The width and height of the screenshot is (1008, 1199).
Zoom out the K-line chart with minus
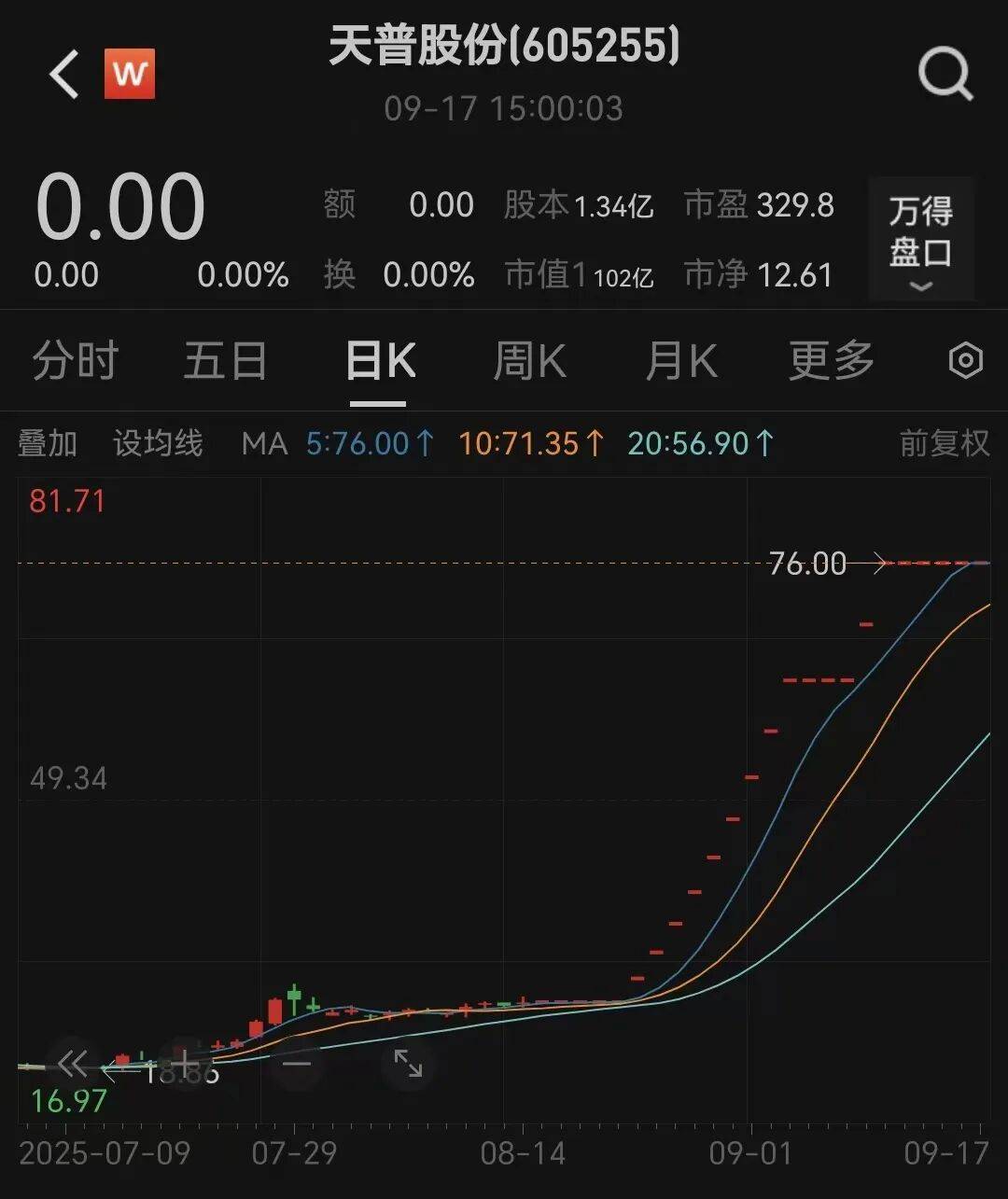pos(297,1063)
